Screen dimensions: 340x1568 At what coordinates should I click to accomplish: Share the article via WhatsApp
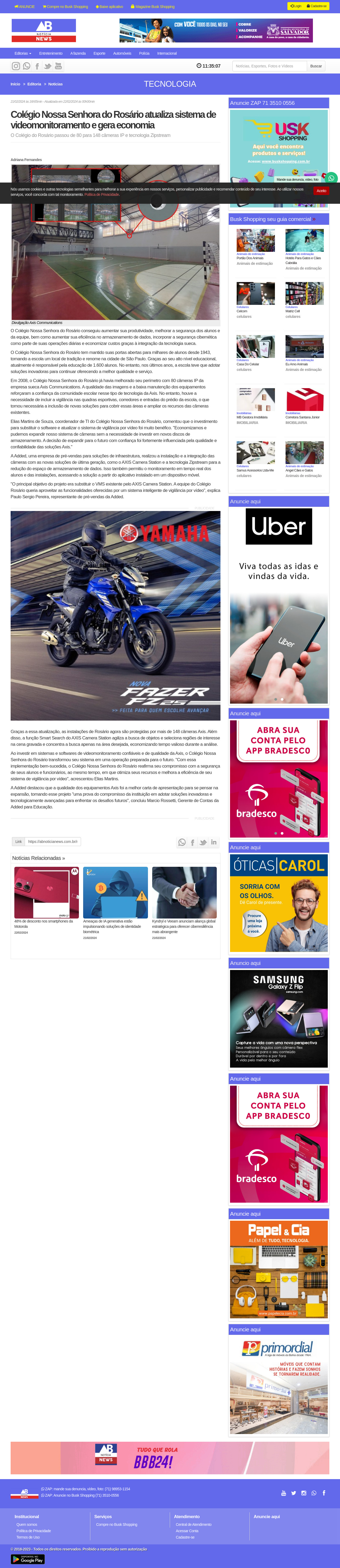182,842
